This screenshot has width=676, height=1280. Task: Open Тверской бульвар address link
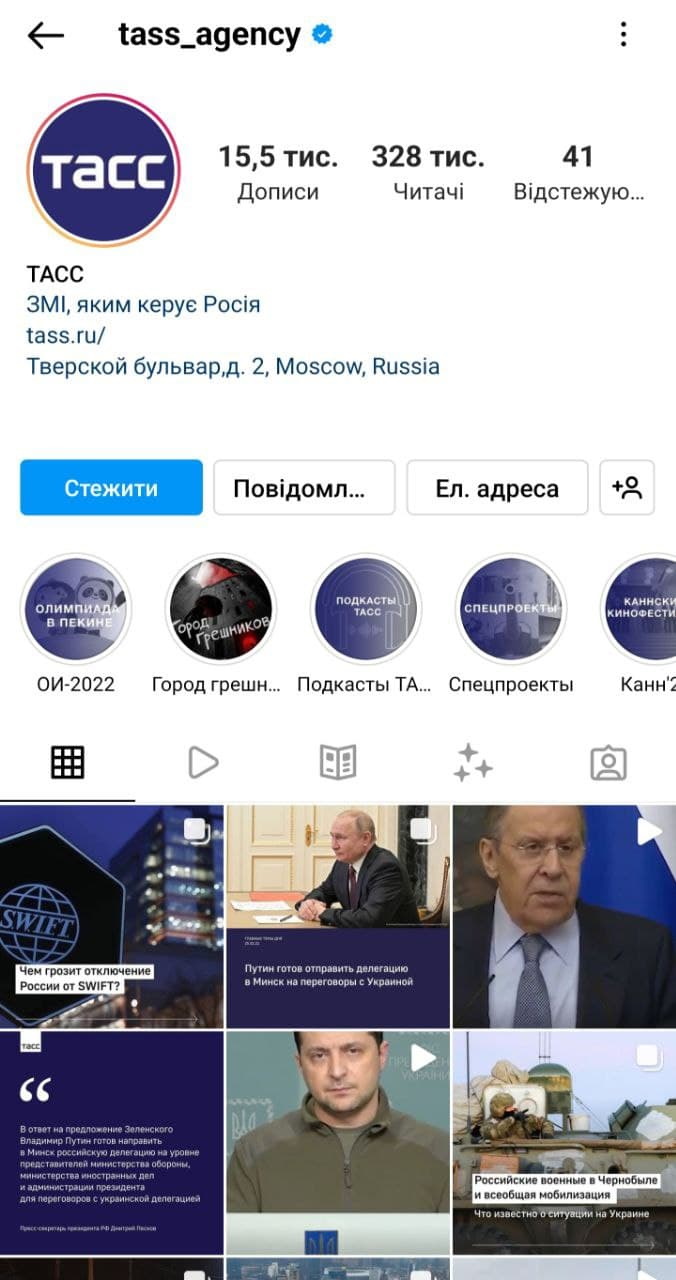[x=232, y=366]
